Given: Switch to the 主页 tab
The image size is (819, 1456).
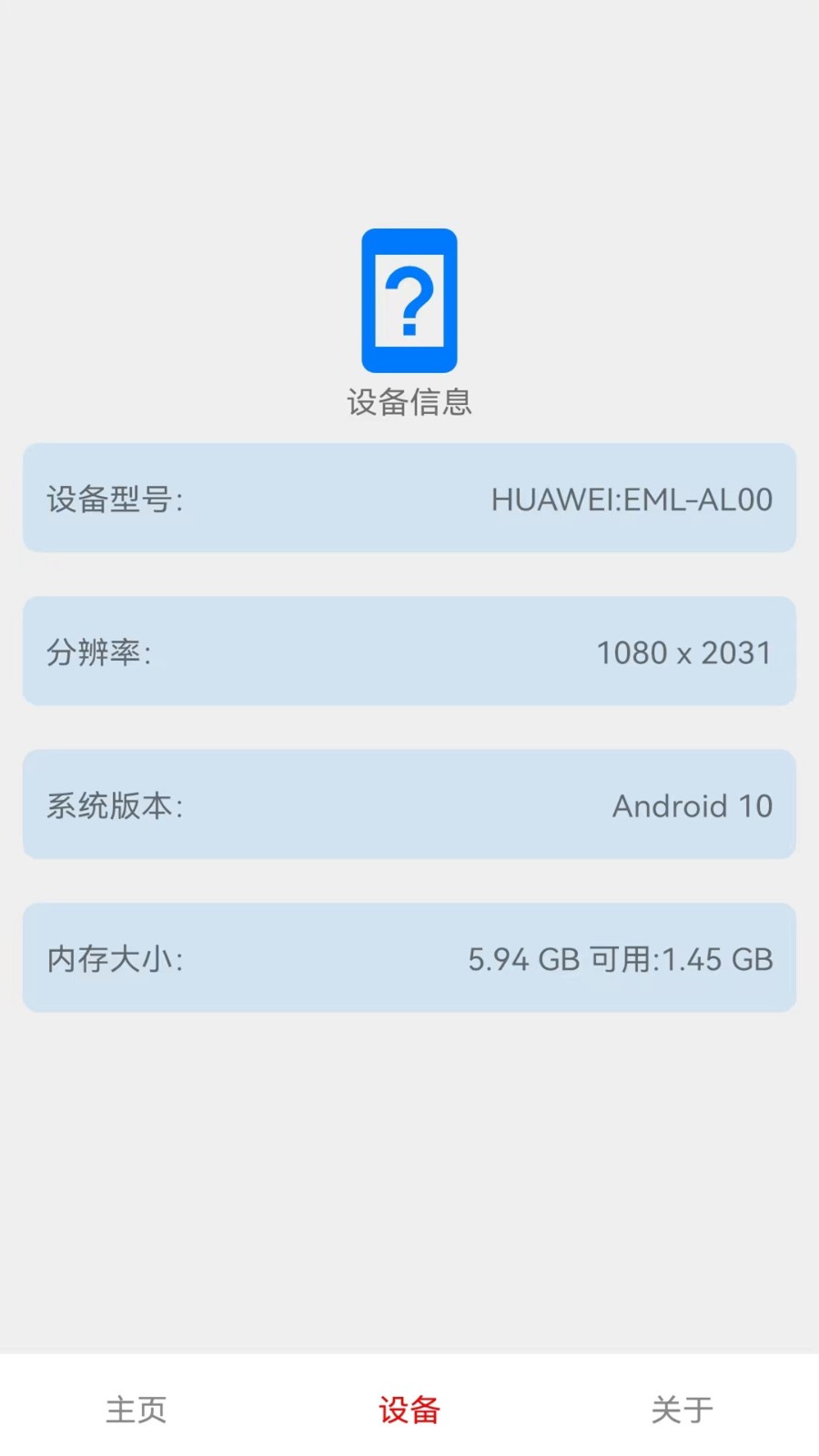Looking at the screenshot, I should (x=136, y=1409).
